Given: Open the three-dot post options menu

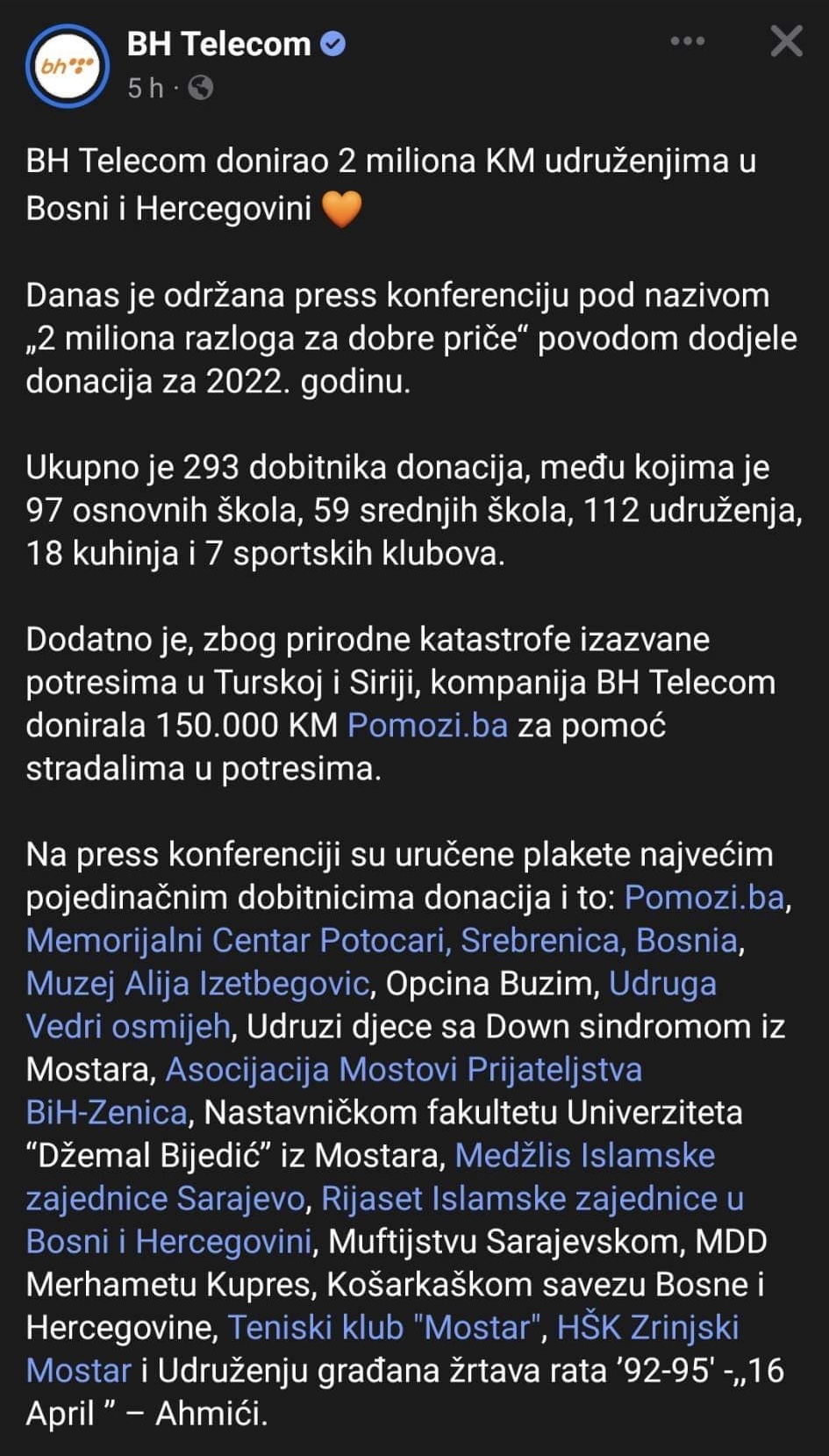Looking at the screenshot, I should [x=687, y=41].
